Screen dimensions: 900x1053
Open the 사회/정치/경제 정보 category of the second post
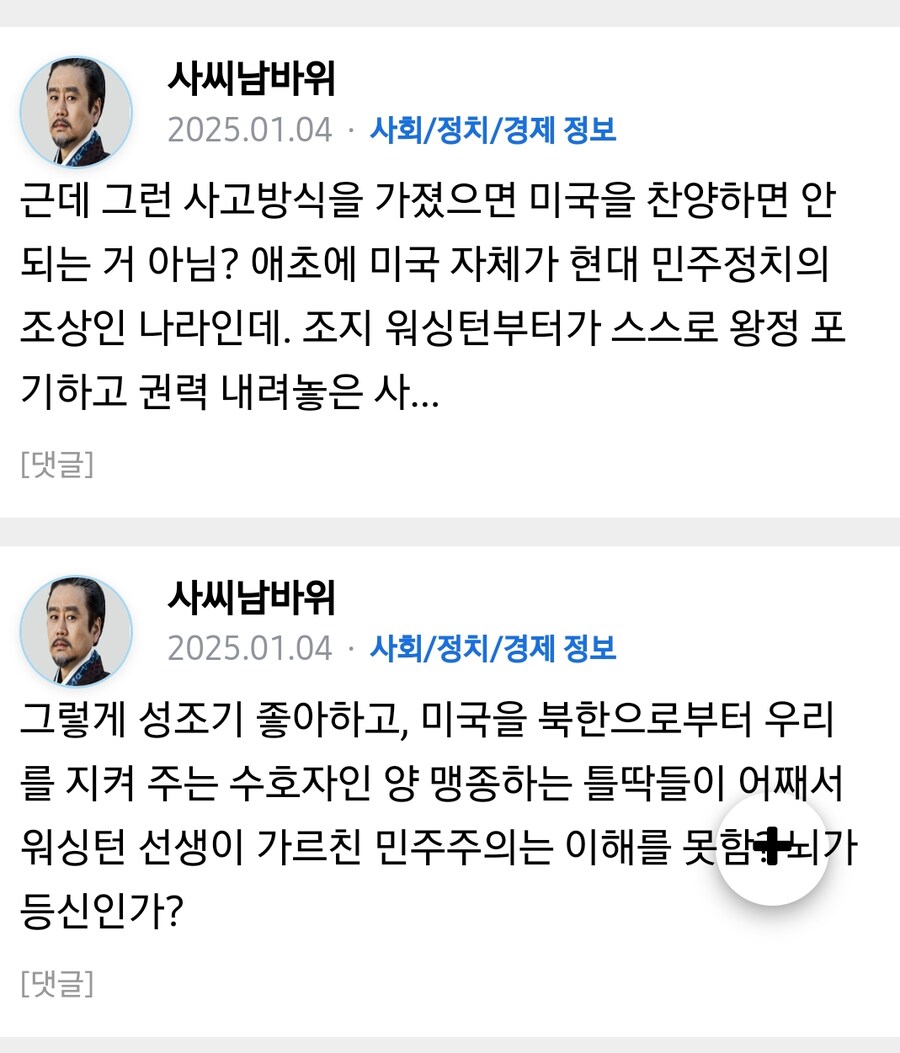coord(493,649)
